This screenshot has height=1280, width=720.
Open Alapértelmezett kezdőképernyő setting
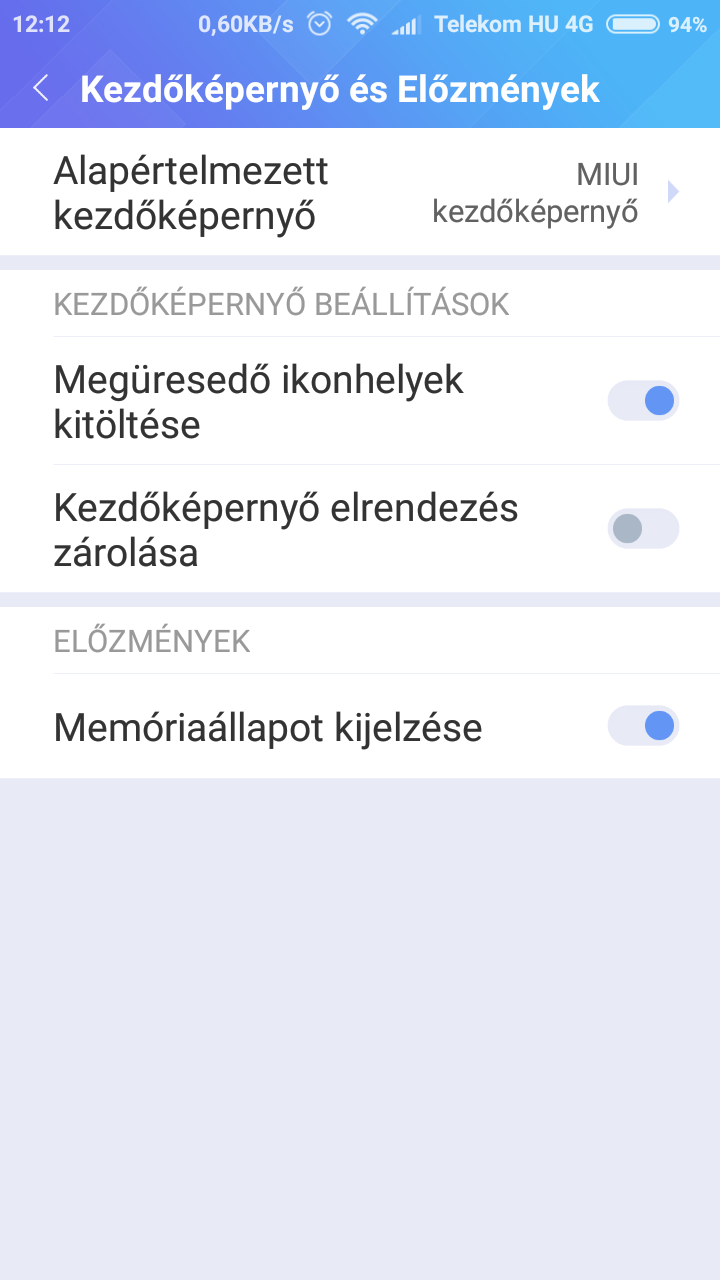[360, 192]
